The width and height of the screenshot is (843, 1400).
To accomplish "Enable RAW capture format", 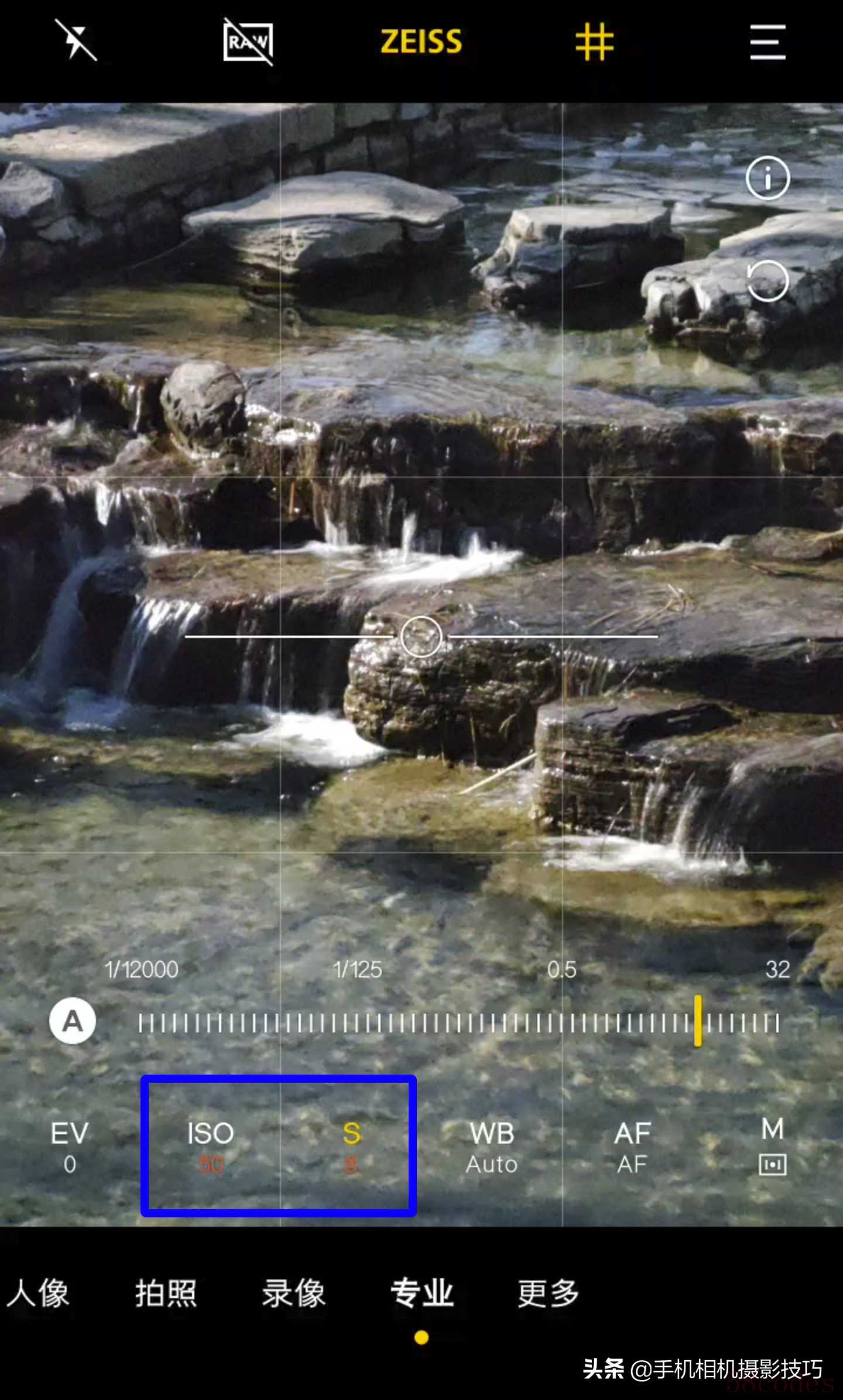I will click(x=248, y=42).
